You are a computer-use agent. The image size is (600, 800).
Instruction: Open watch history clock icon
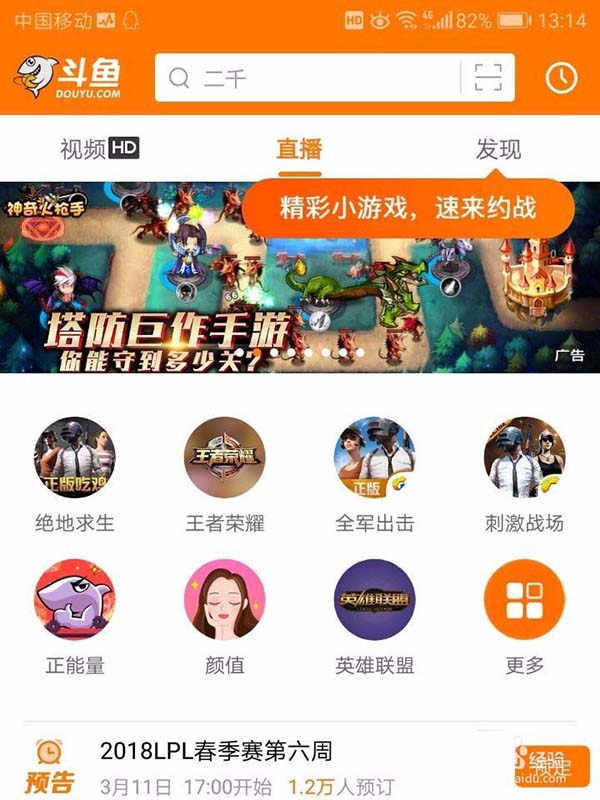[561, 78]
